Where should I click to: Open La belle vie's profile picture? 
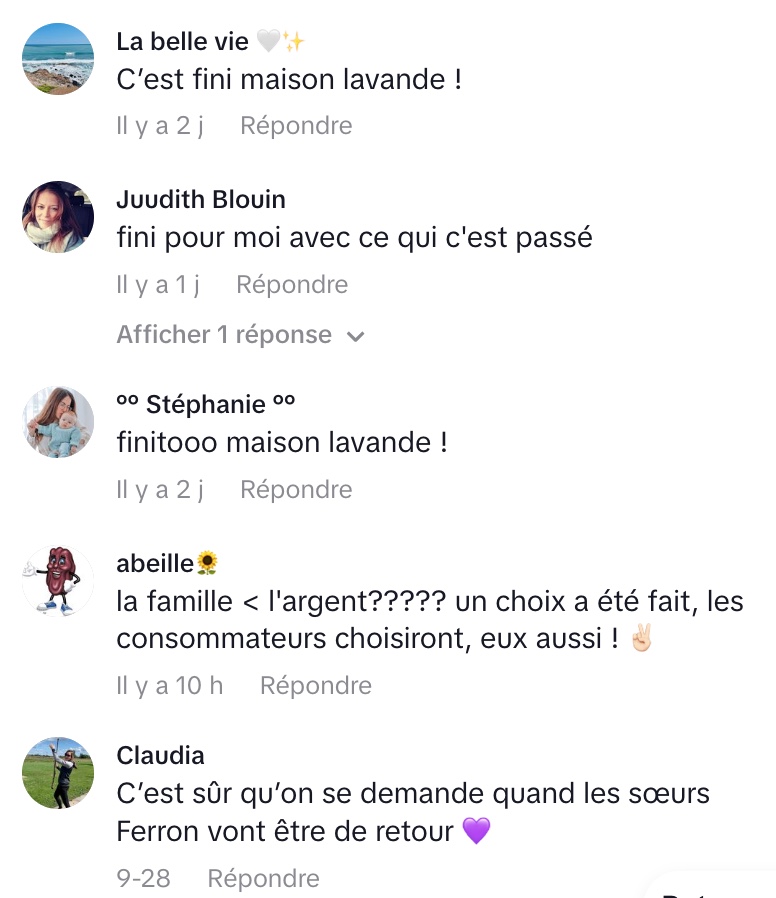tap(58, 59)
